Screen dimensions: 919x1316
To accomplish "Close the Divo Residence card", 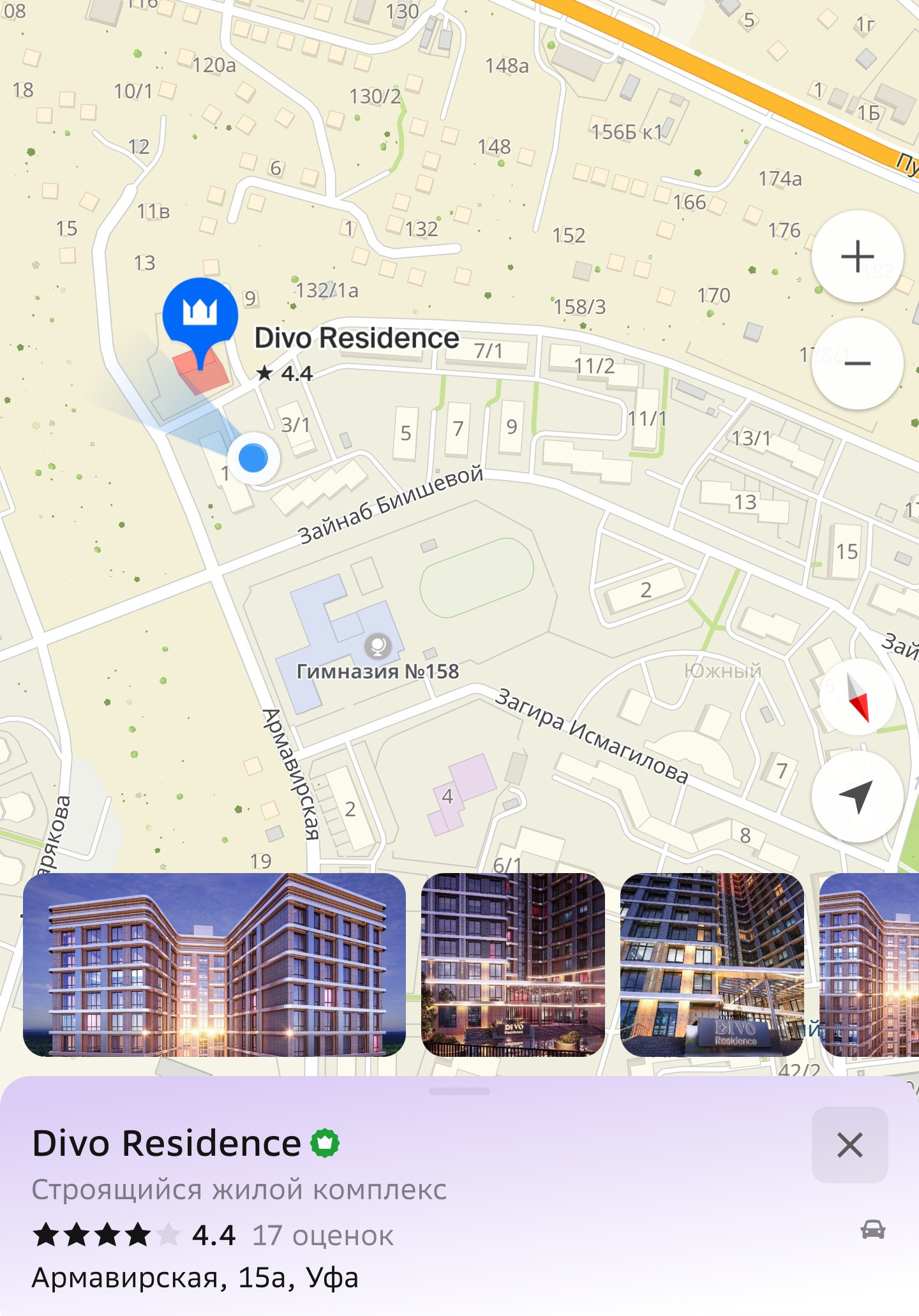I will (849, 1145).
